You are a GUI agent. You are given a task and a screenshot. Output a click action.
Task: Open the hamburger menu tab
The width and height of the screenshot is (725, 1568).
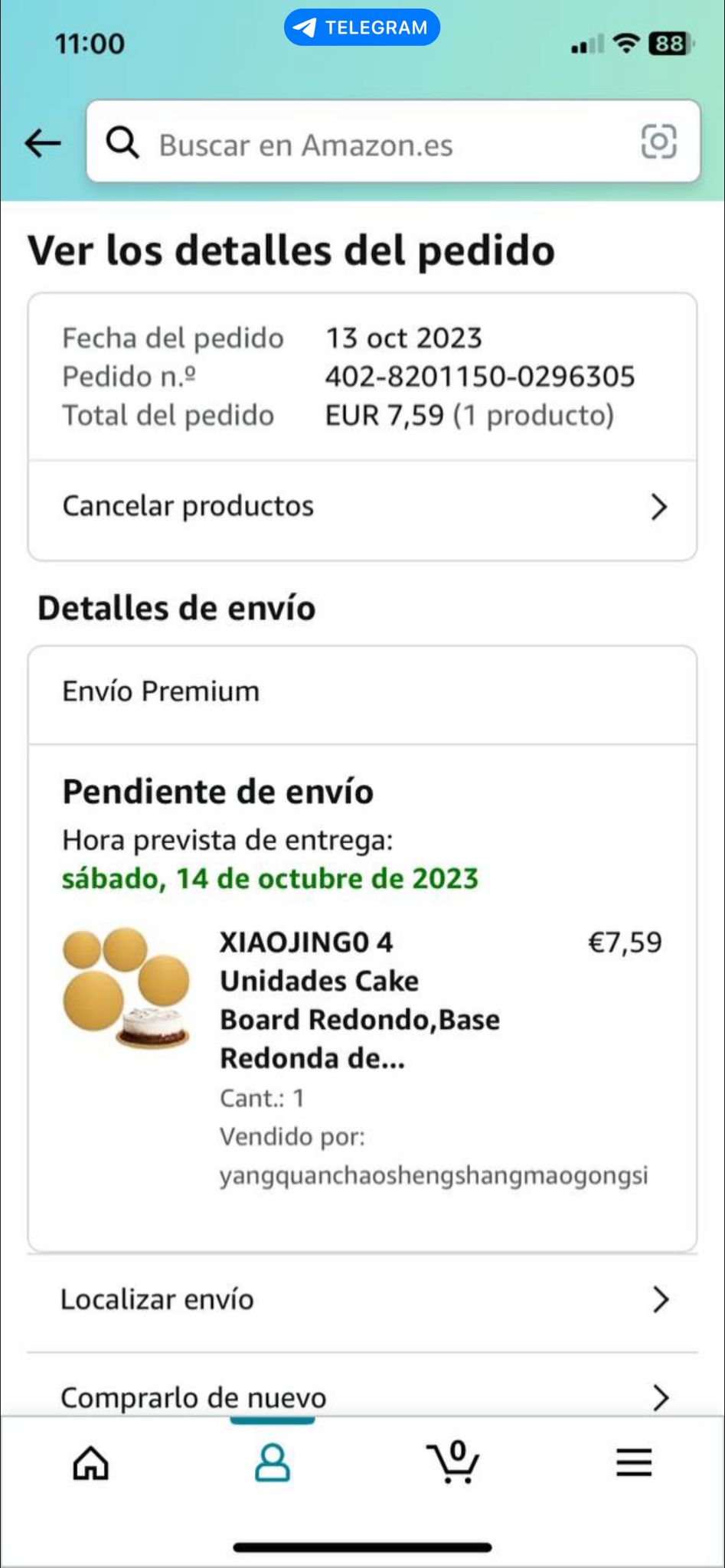click(x=634, y=1464)
